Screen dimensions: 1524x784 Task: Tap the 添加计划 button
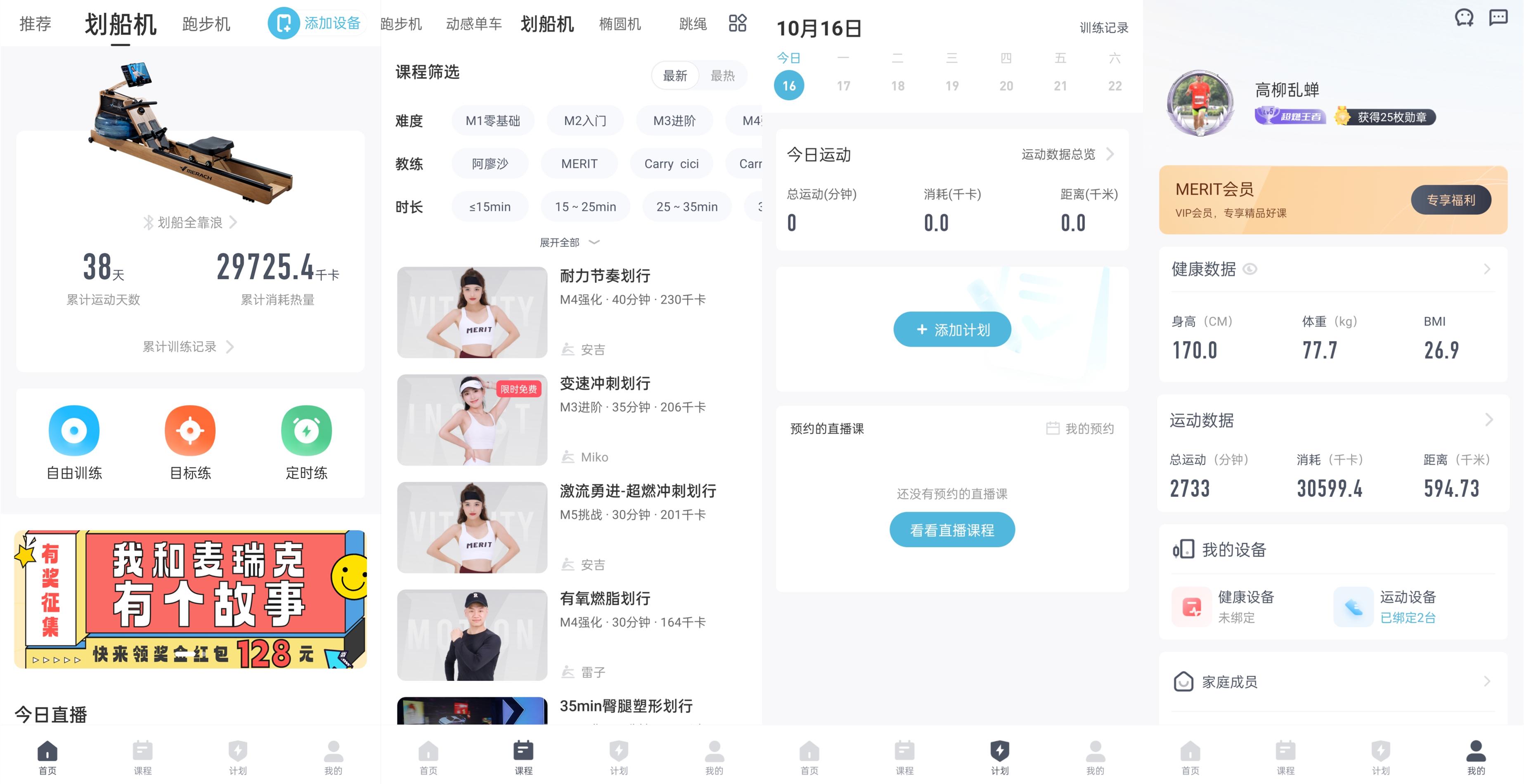(x=952, y=329)
